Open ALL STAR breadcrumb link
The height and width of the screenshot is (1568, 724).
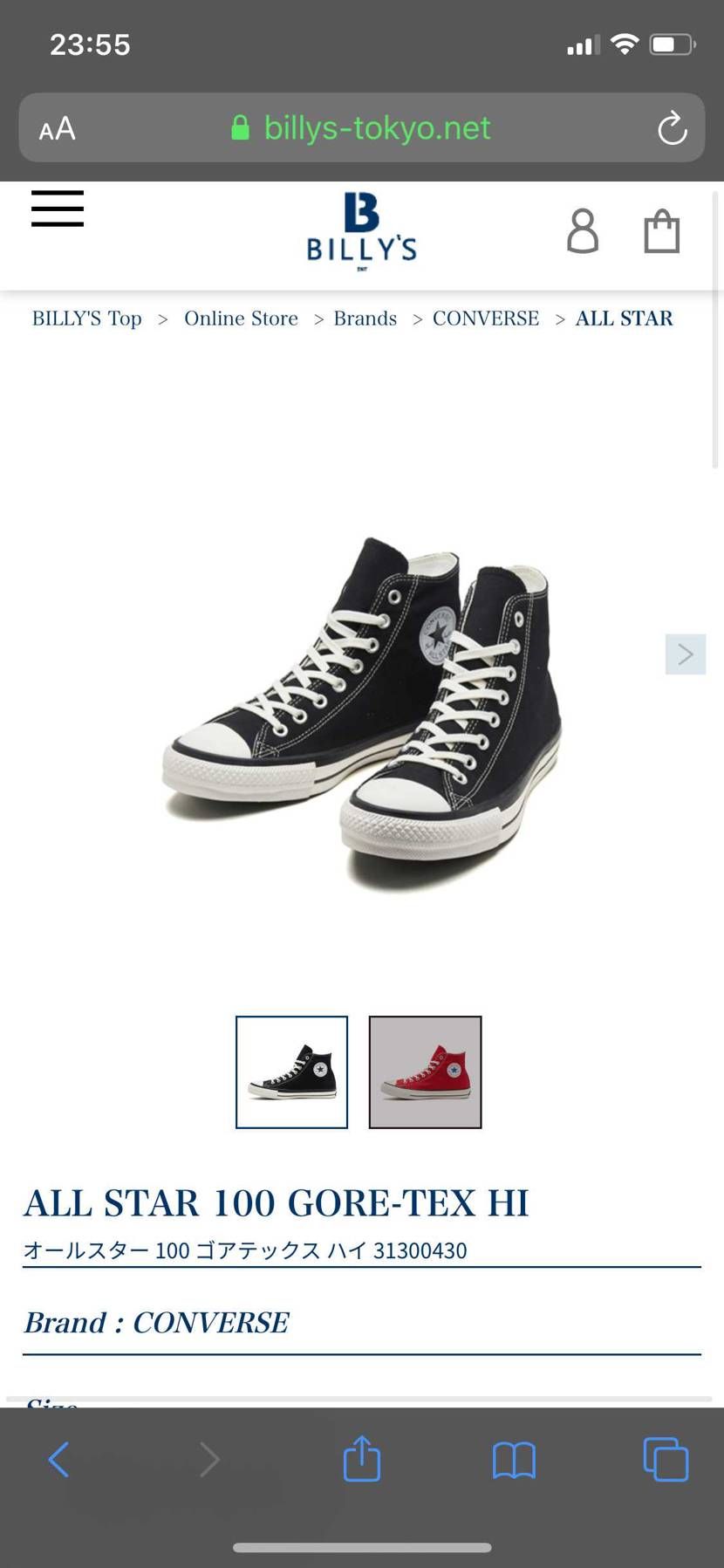pos(624,318)
